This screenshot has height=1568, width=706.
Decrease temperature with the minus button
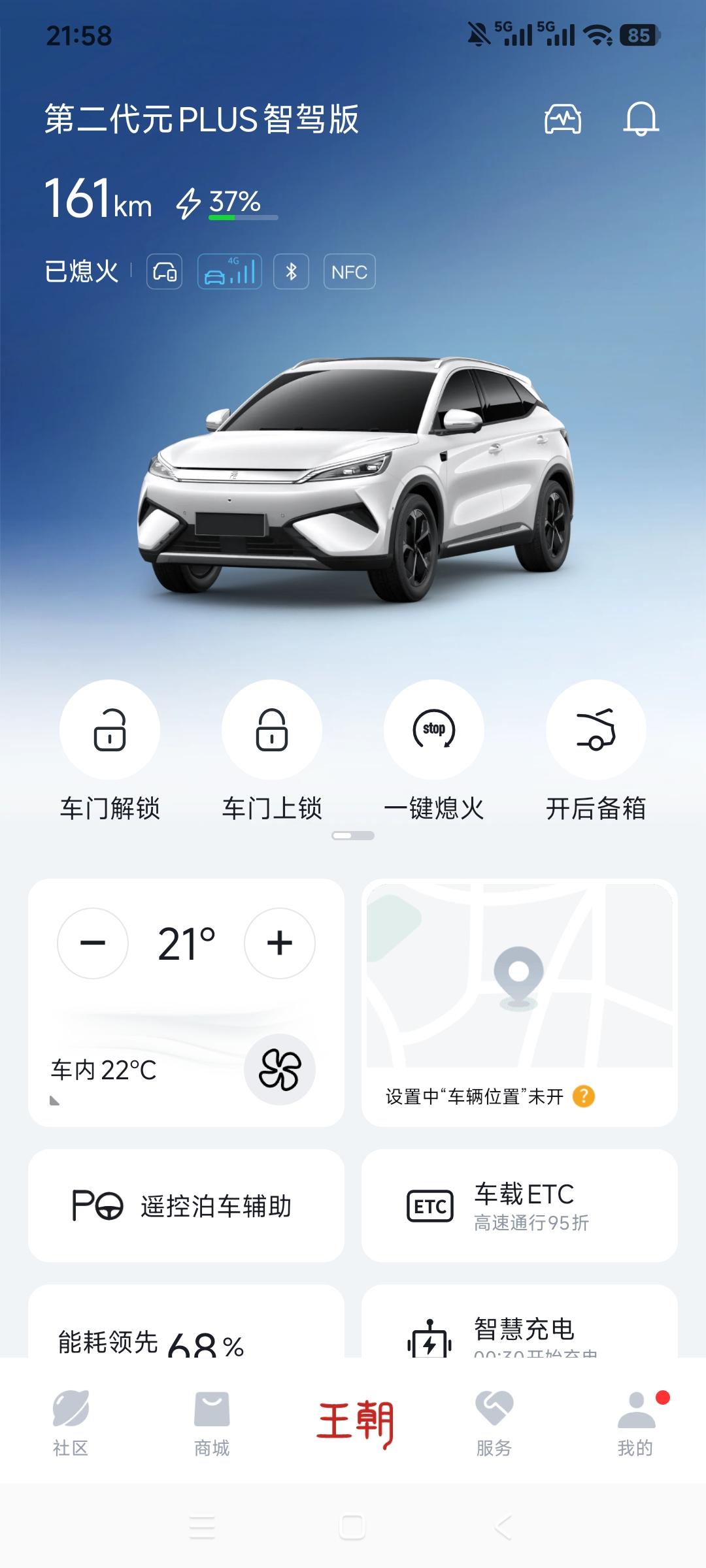[x=93, y=943]
